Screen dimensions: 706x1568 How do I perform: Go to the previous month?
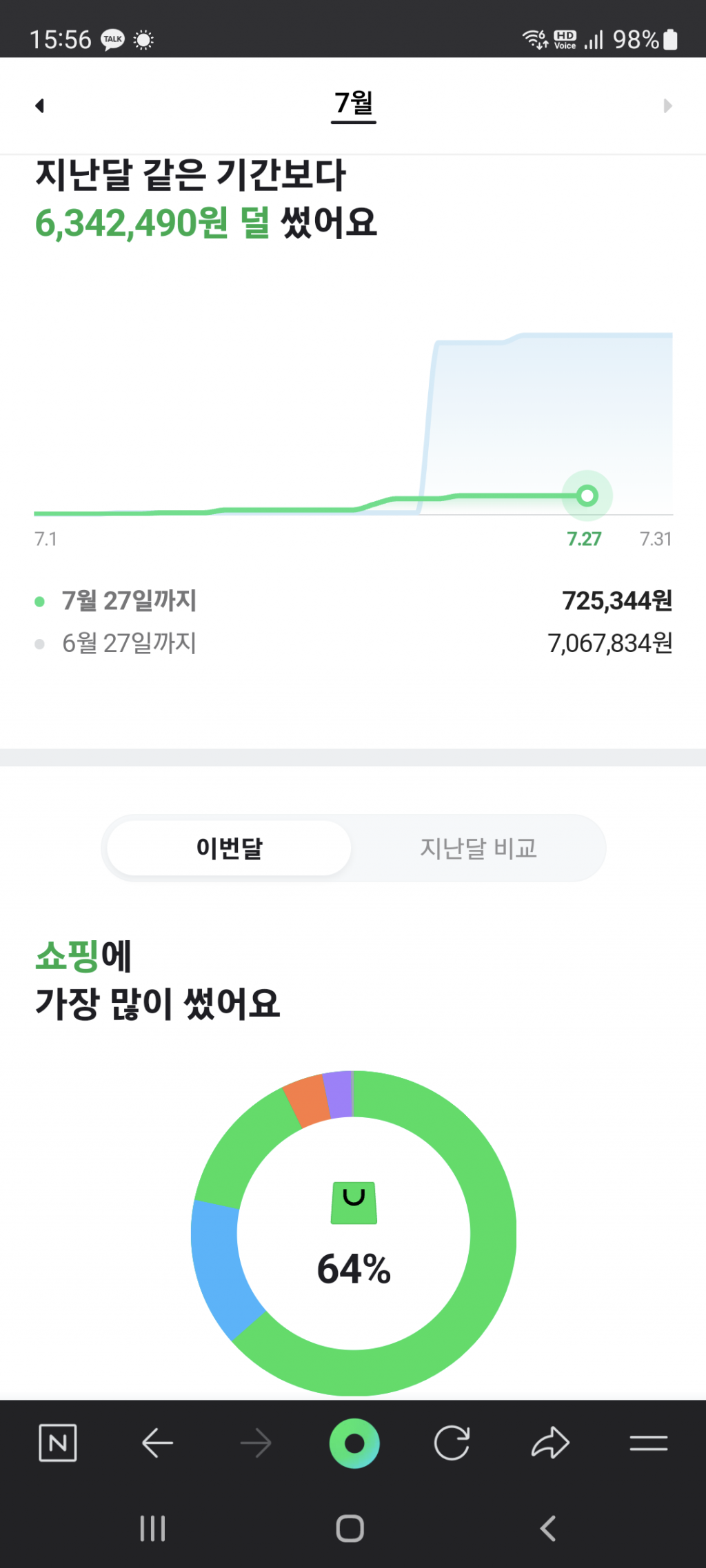click(40, 105)
